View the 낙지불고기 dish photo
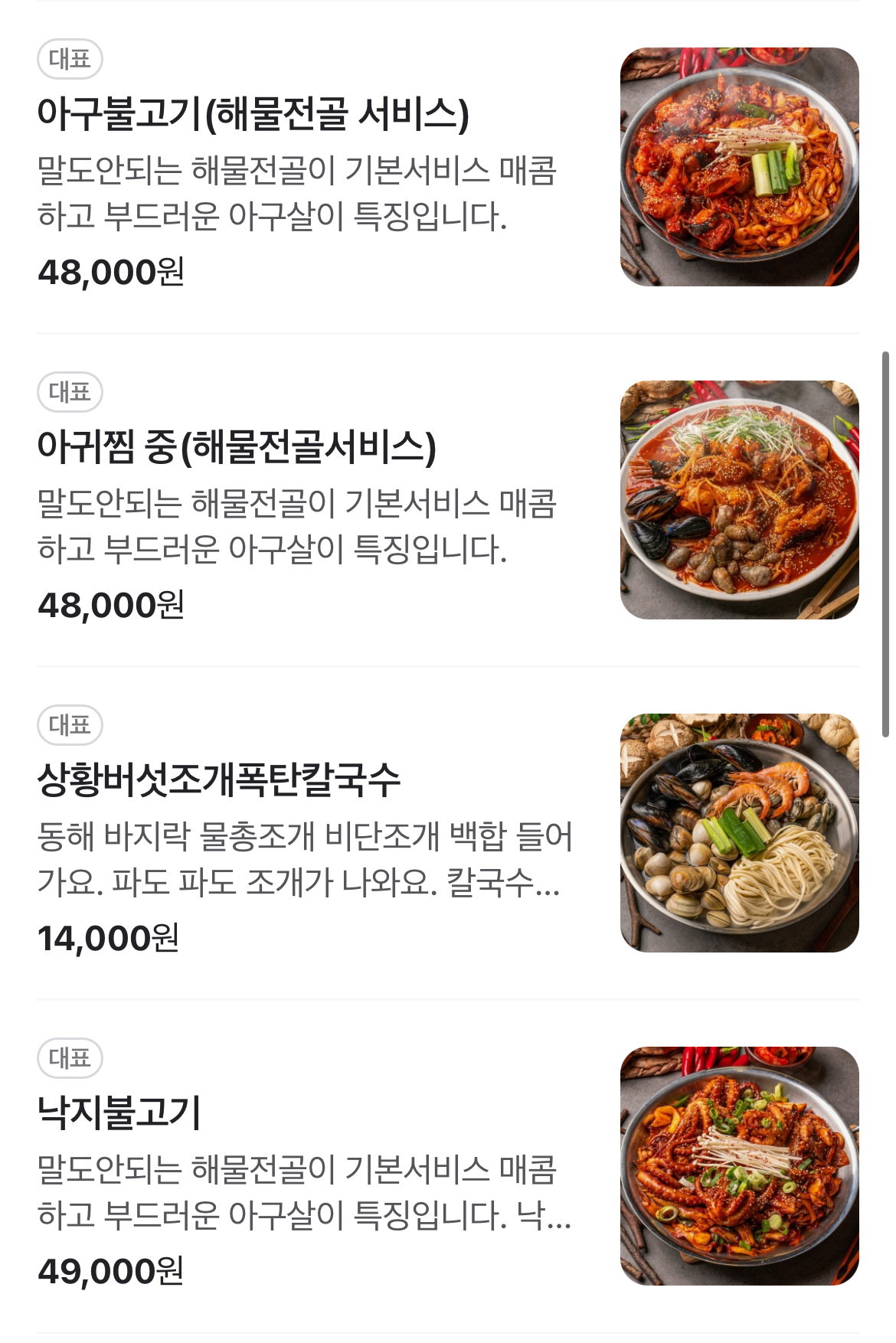This screenshot has width=896, height=1343. [x=739, y=1165]
